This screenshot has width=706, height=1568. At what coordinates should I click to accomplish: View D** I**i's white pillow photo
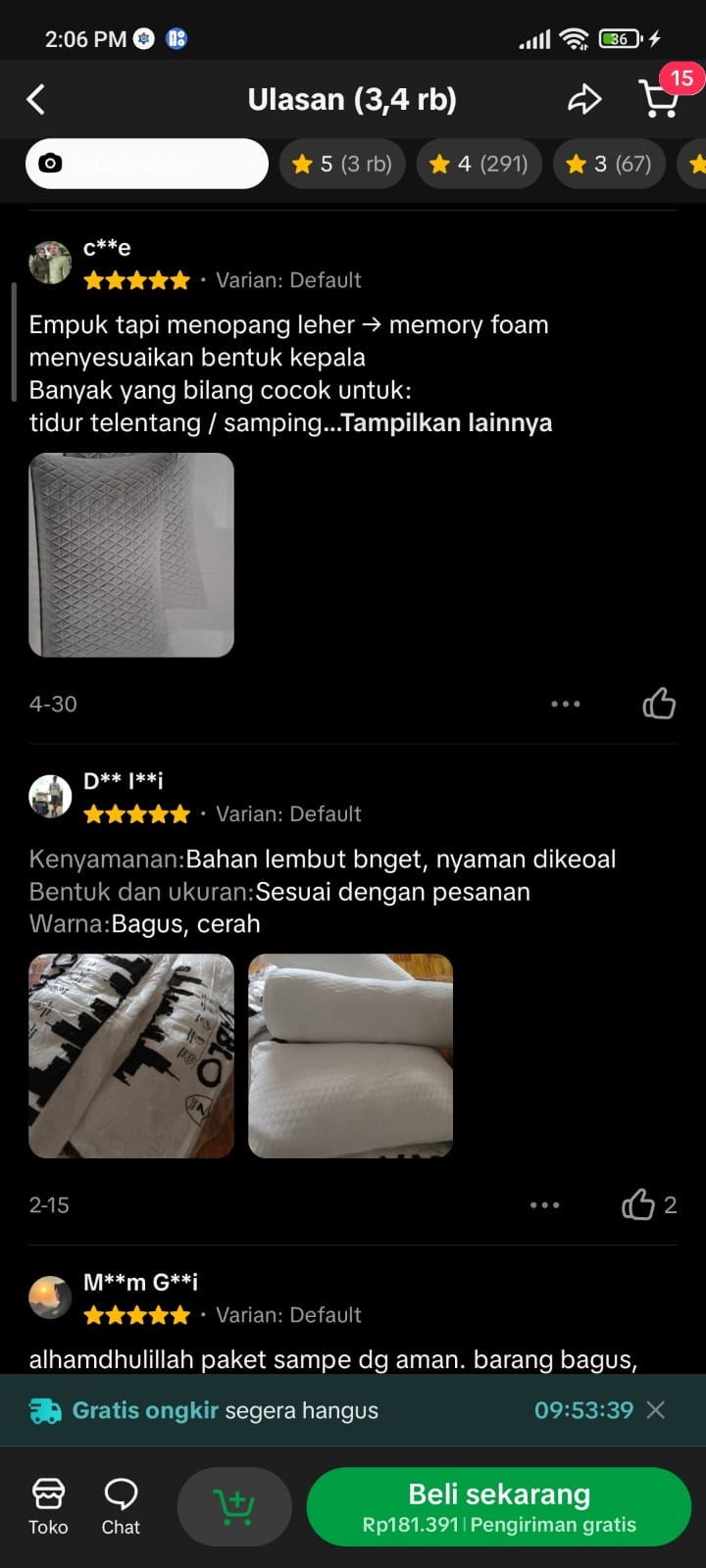tap(350, 1055)
